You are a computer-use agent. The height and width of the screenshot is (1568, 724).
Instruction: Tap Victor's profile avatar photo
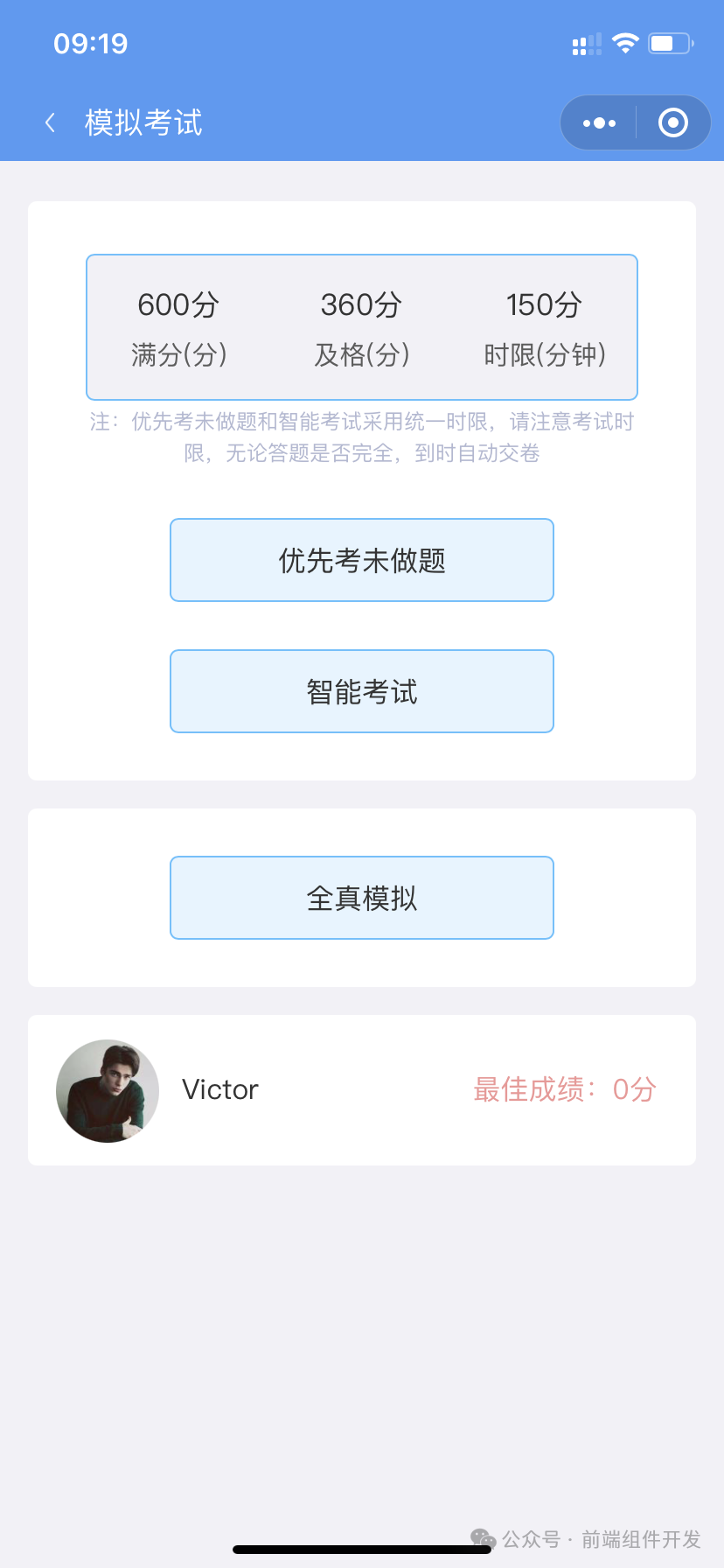[x=107, y=1090]
